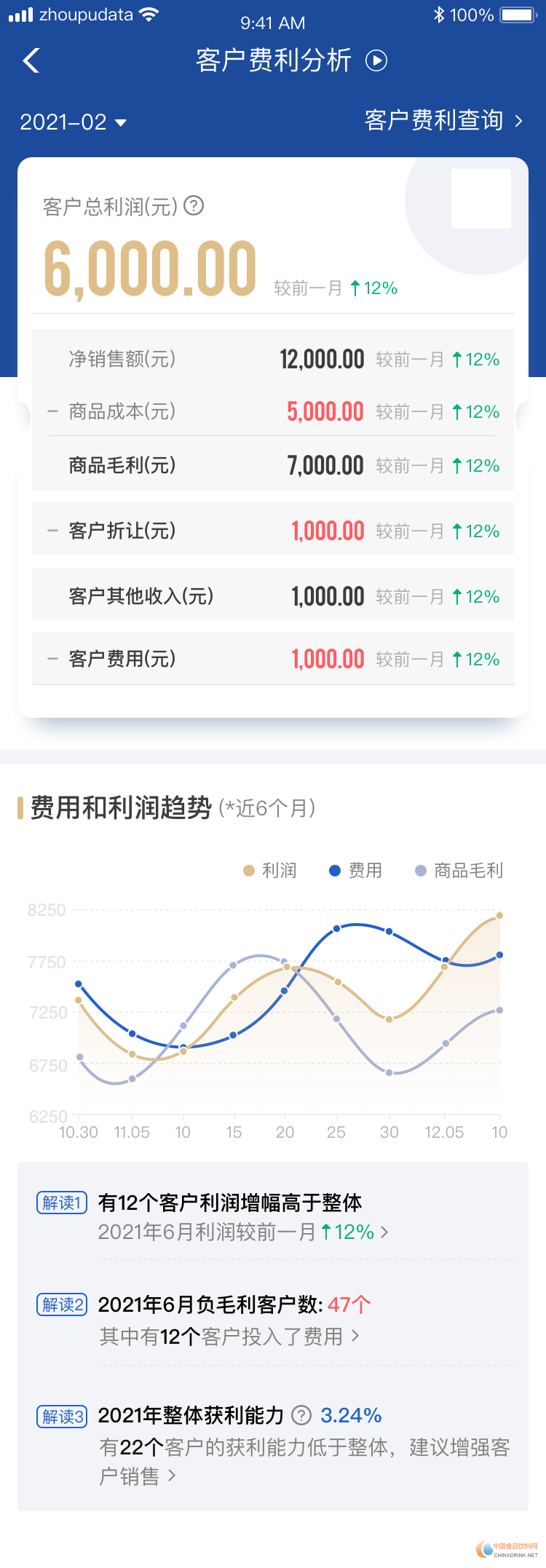This screenshot has height=1568, width=546.
Task: Tap the play icon beside 客户费利分析
Action: coord(376,60)
